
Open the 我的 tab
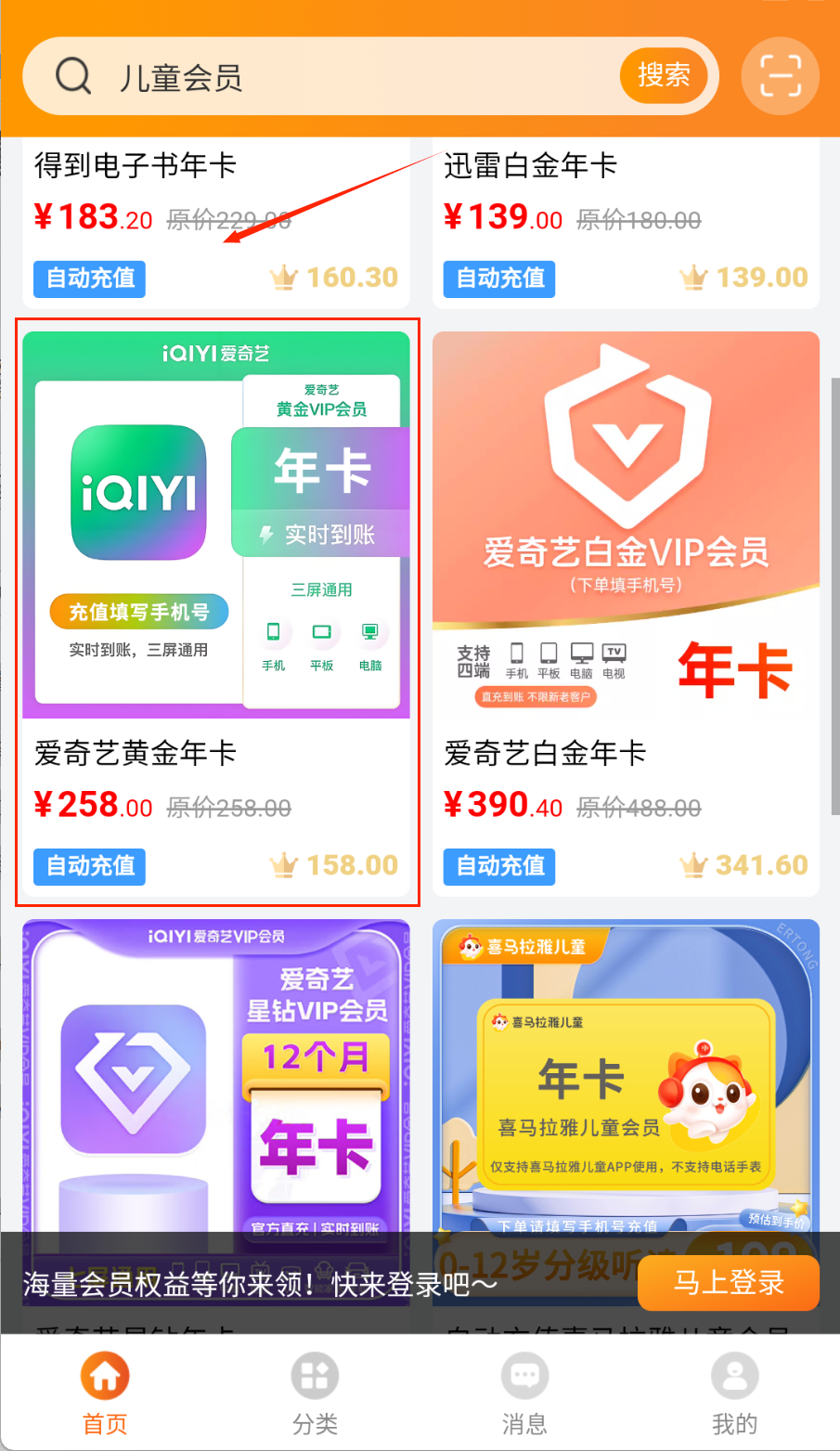click(x=734, y=1393)
